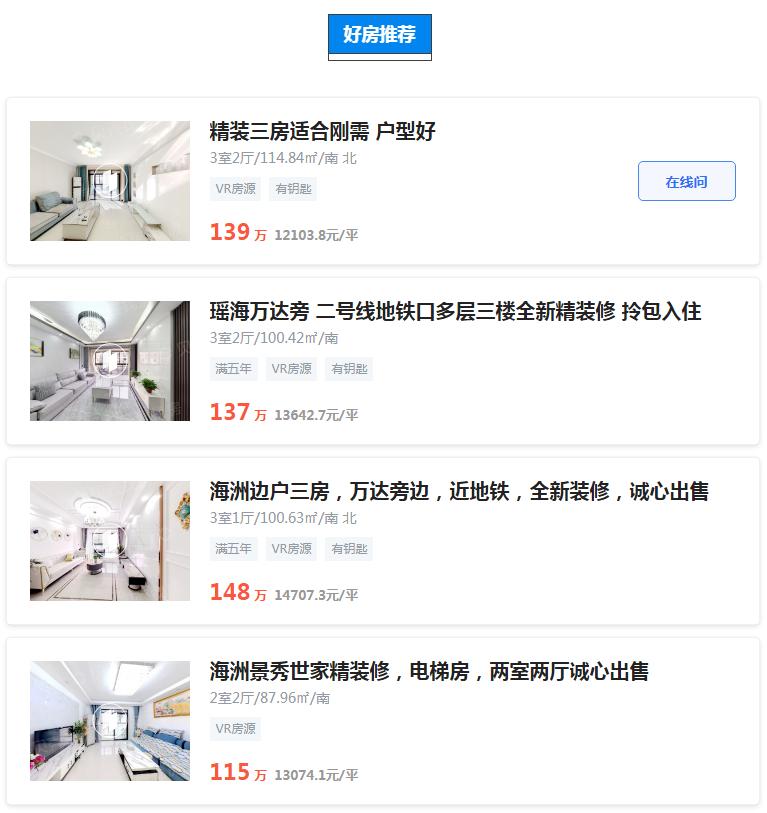Open the bedroom photo of the 115万 listing
Image resolution: width=767 pixels, height=813 pixels.
110,722
